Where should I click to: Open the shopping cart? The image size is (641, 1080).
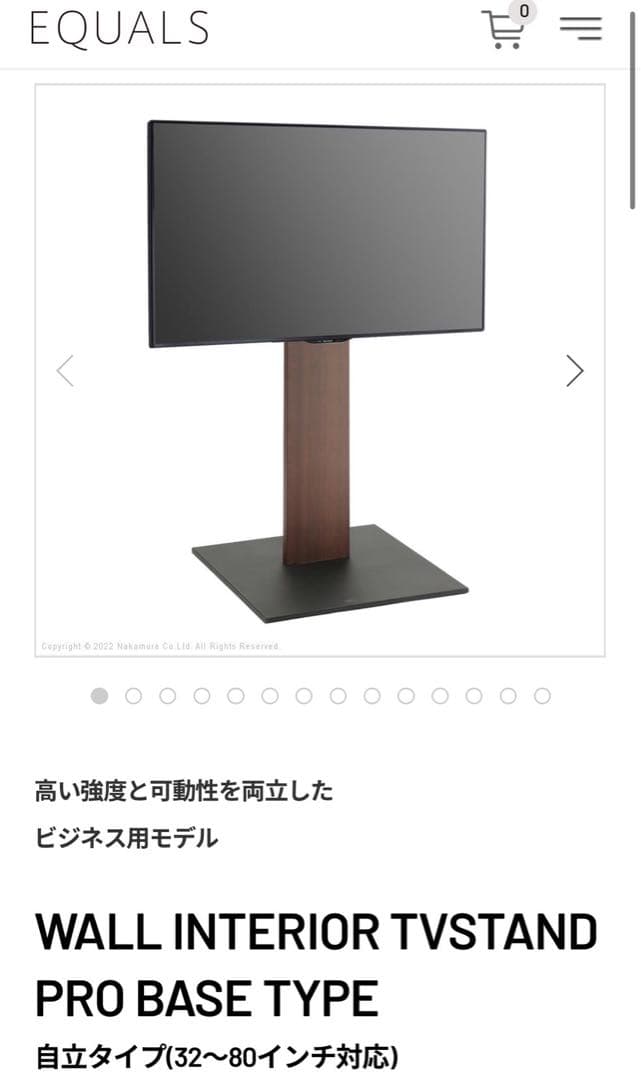505,28
